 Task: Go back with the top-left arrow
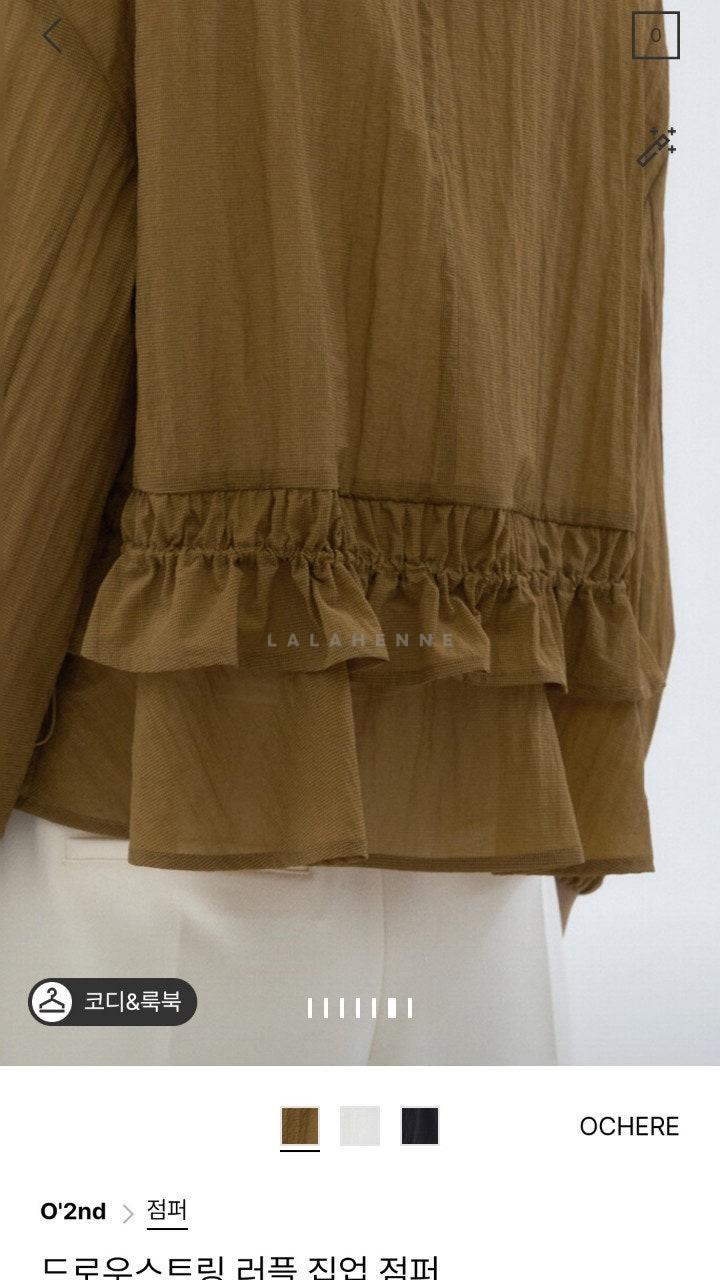52,36
